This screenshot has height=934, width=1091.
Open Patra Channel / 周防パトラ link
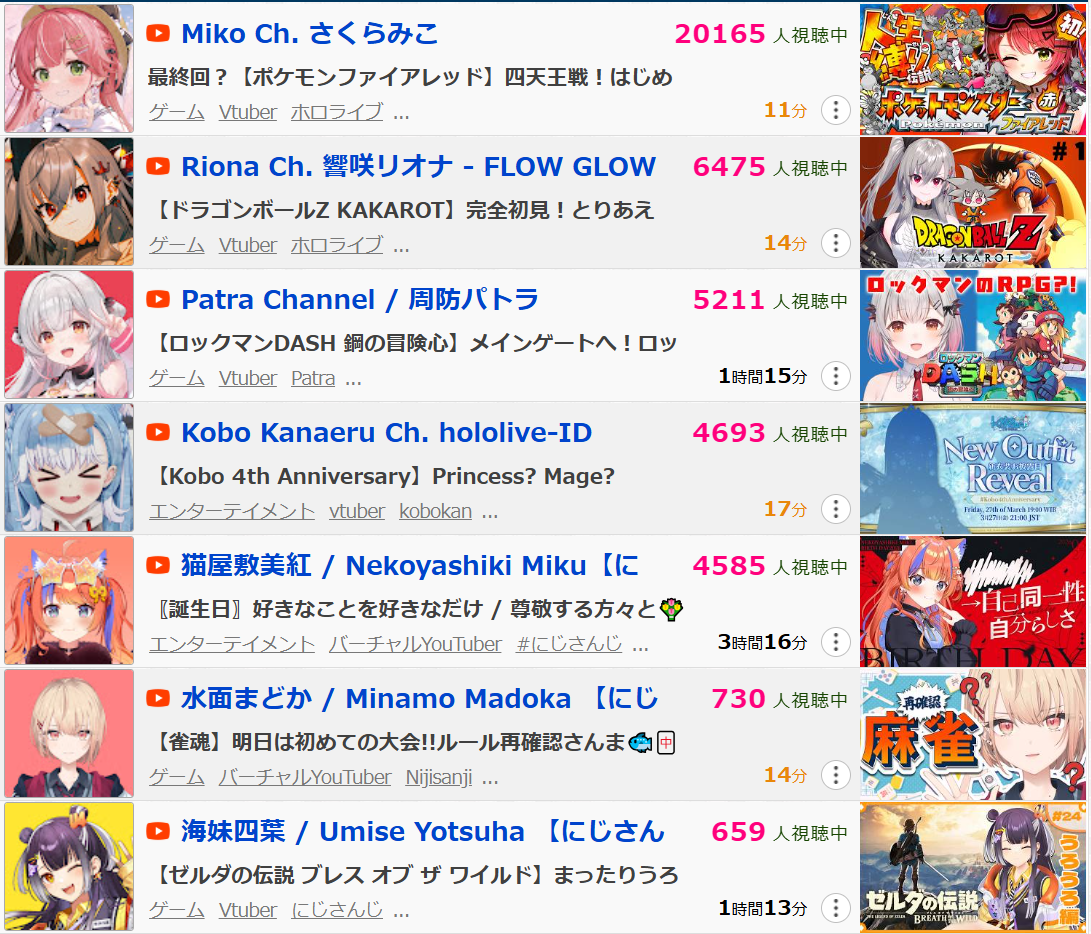[x=359, y=300]
